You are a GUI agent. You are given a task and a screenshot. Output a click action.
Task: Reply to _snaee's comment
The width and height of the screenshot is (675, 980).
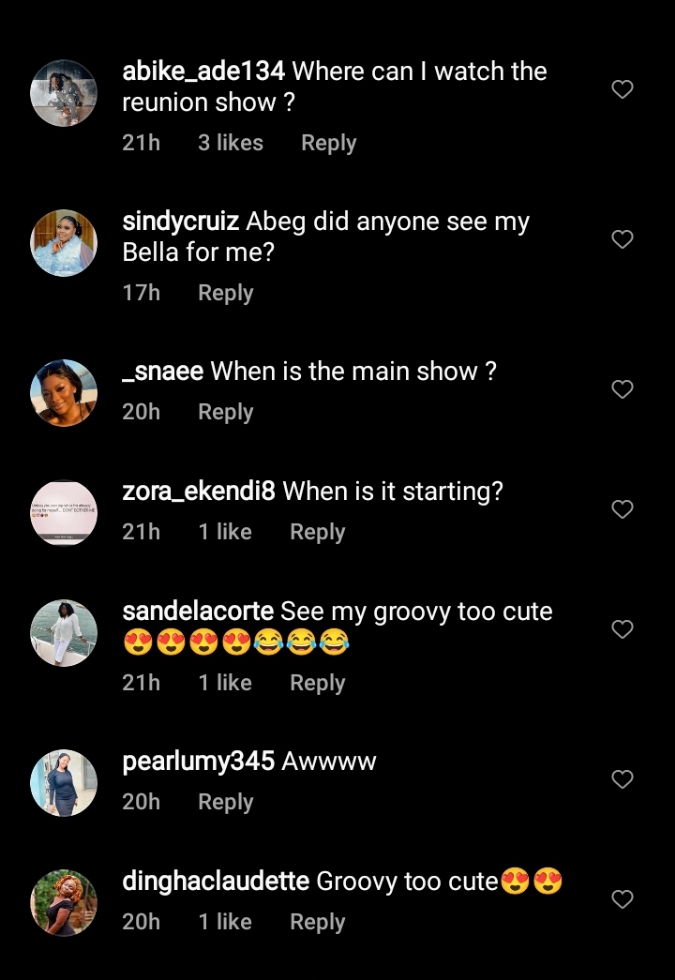pos(225,412)
